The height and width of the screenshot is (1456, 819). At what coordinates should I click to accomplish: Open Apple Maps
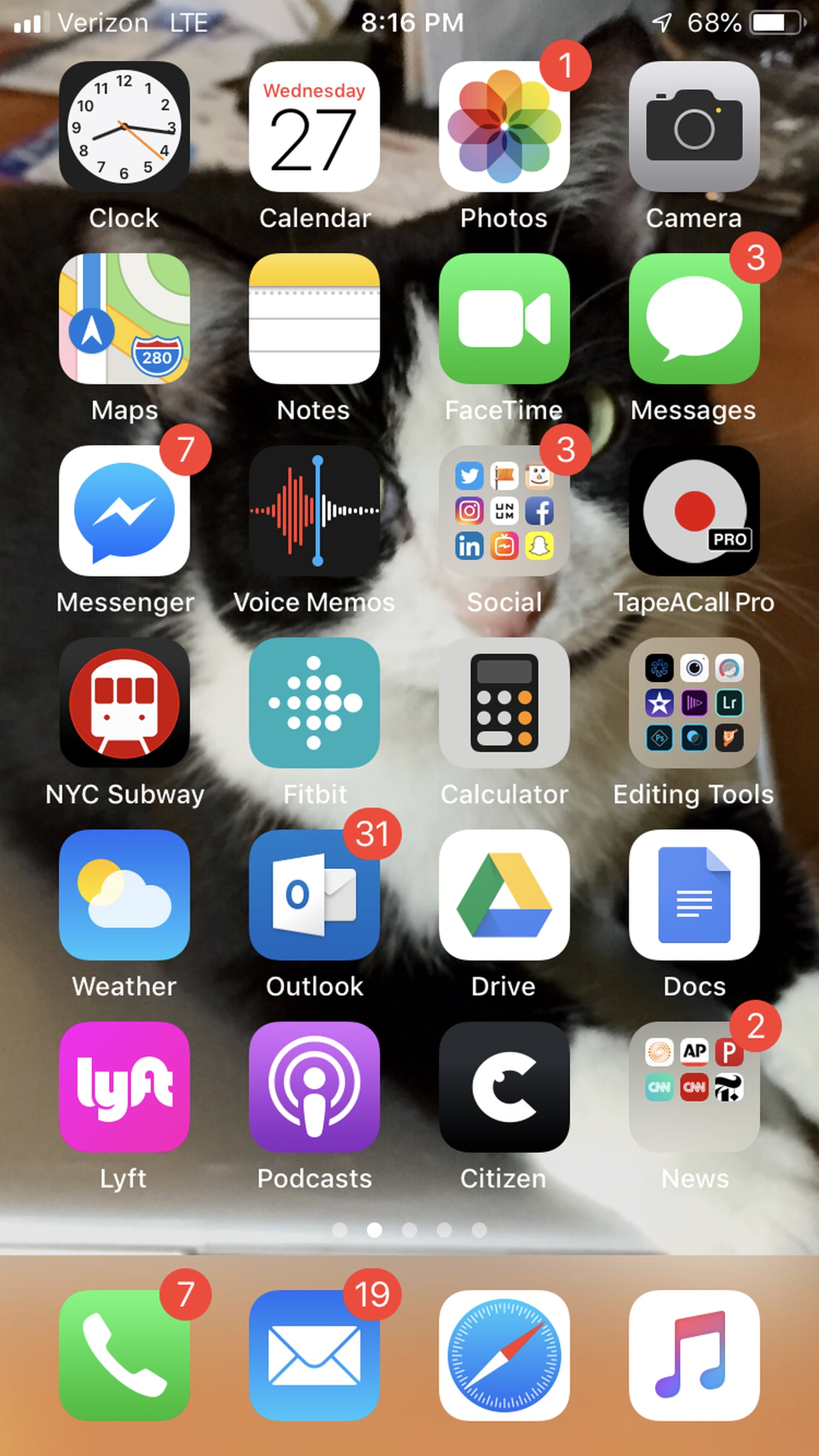click(x=124, y=319)
